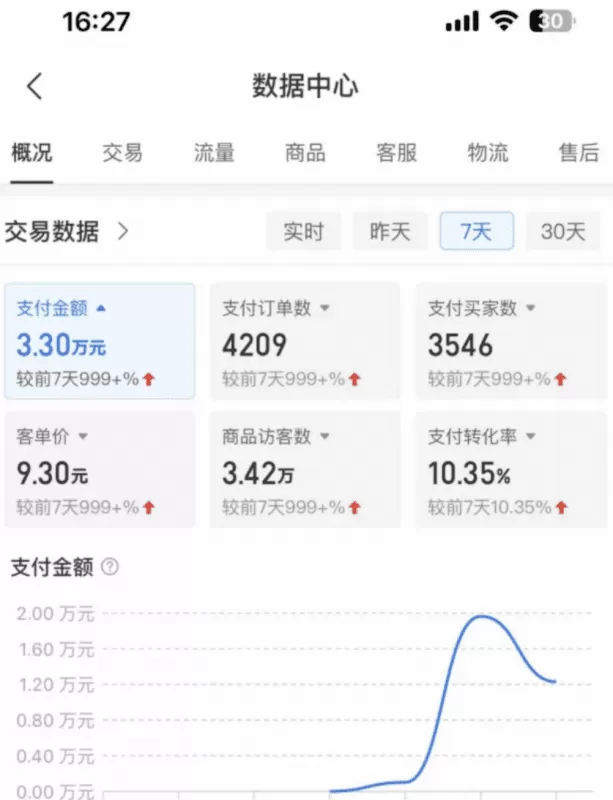Open the help icon beside 支付金额 chart
The height and width of the screenshot is (800, 613).
(x=110, y=567)
